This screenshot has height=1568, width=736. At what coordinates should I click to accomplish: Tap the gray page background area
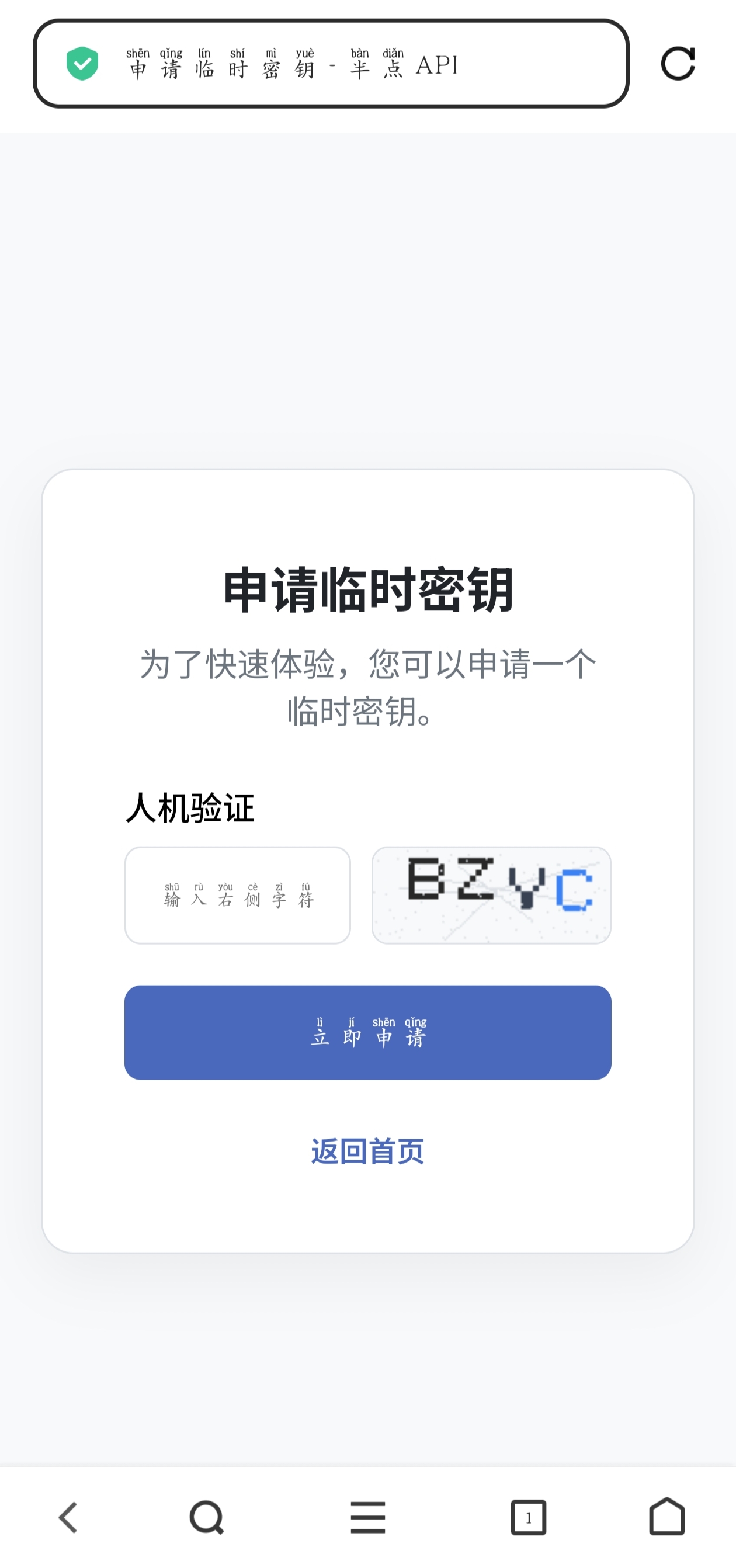[367, 274]
